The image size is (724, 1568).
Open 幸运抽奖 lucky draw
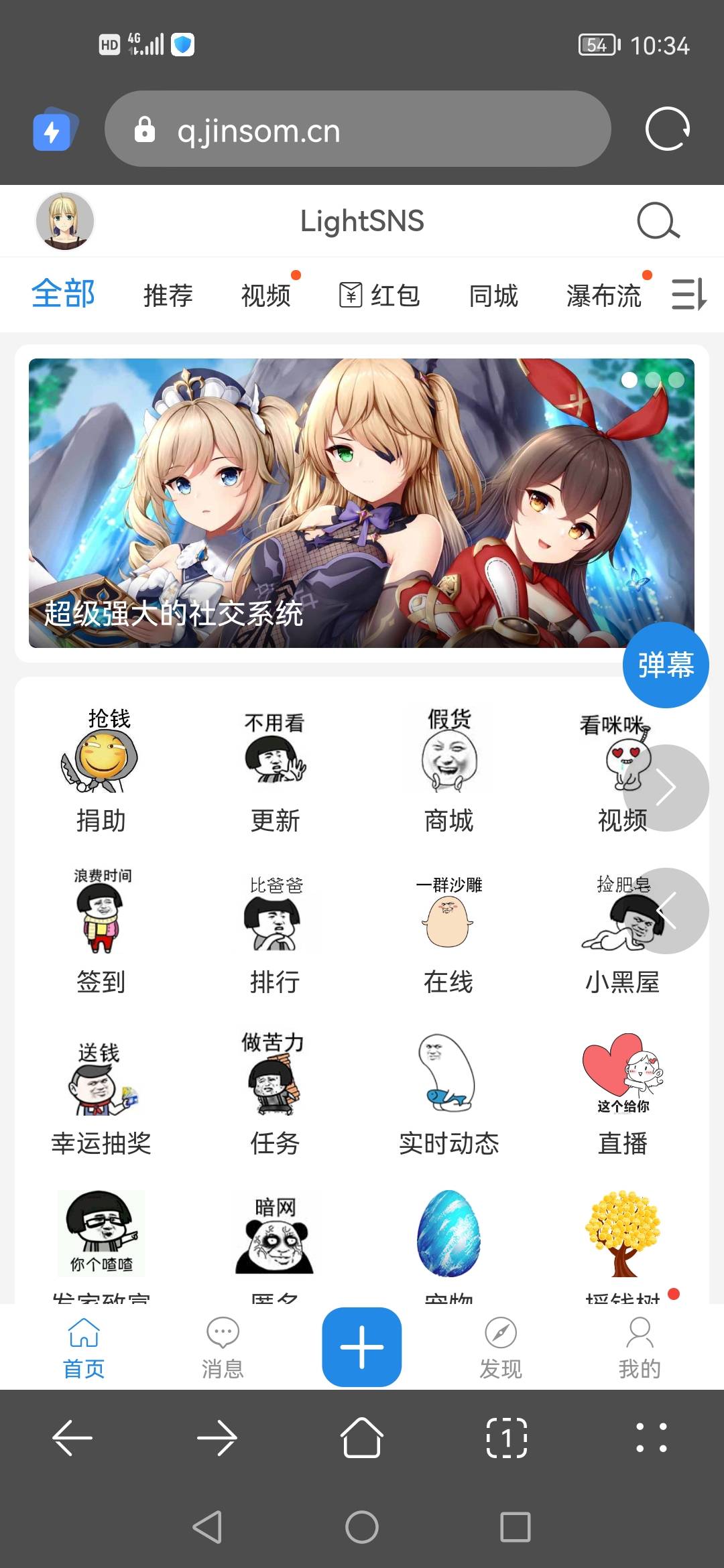tap(101, 1094)
